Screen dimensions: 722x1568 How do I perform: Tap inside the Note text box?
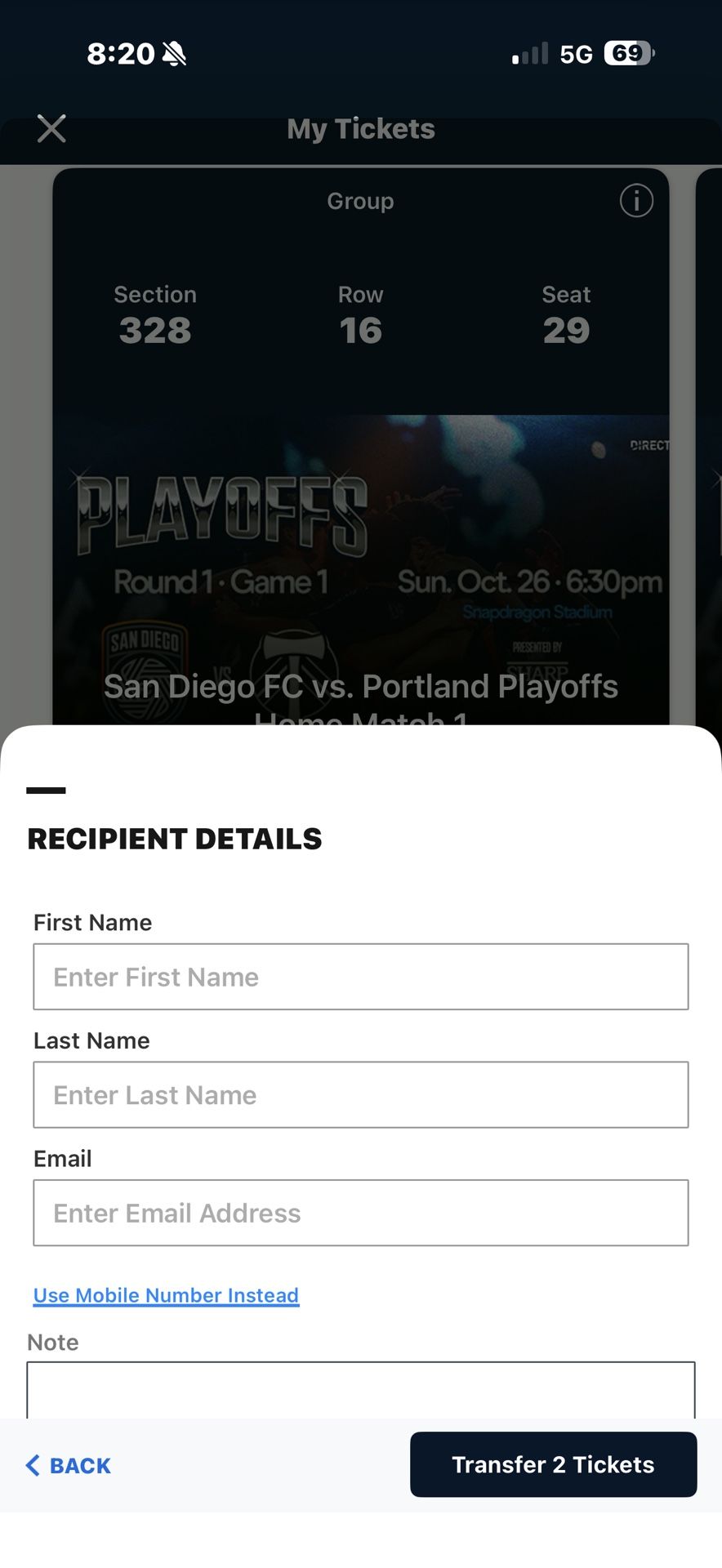pyautogui.click(x=360, y=1388)
